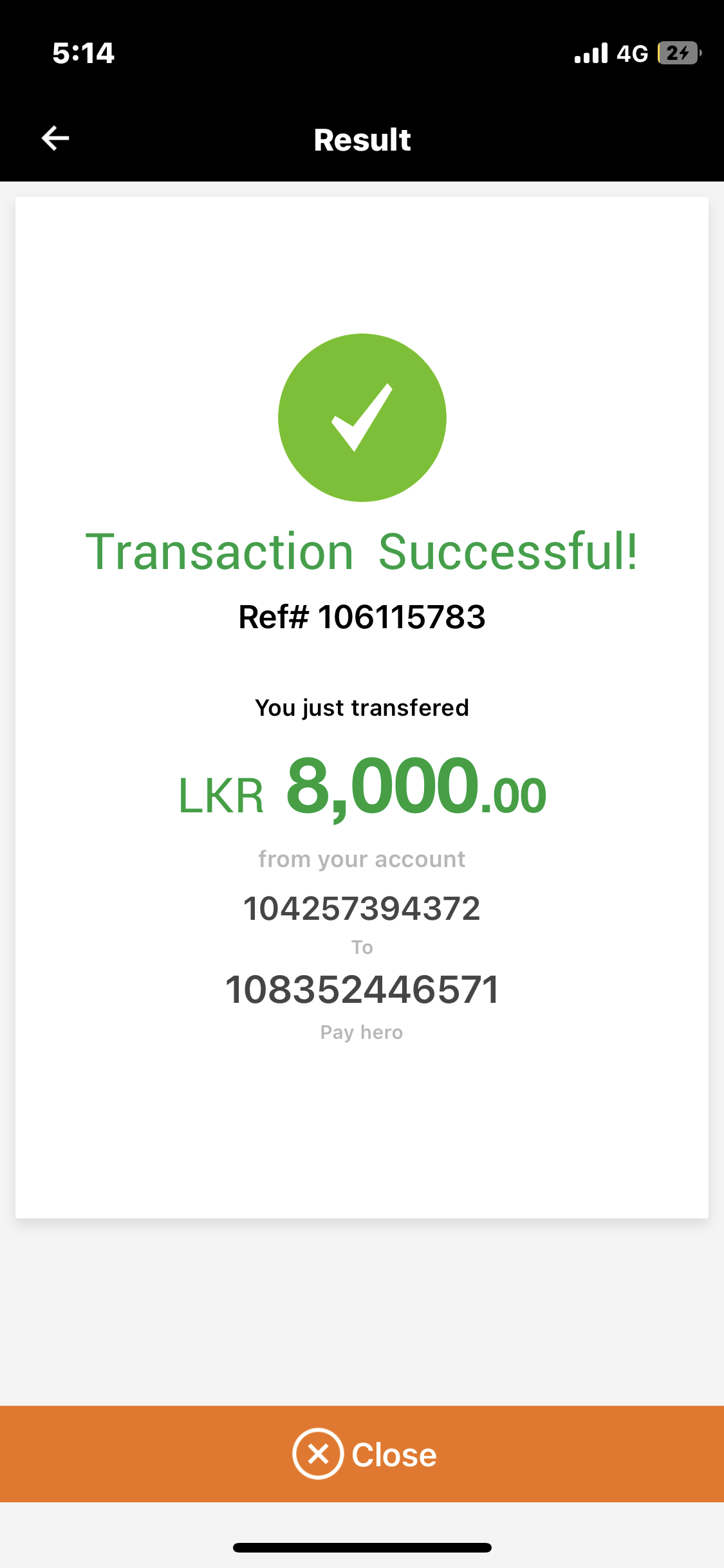This screenshot has width=724, height=1568.
Task: Go back using the top-left arrow
Action: [55, 138]
